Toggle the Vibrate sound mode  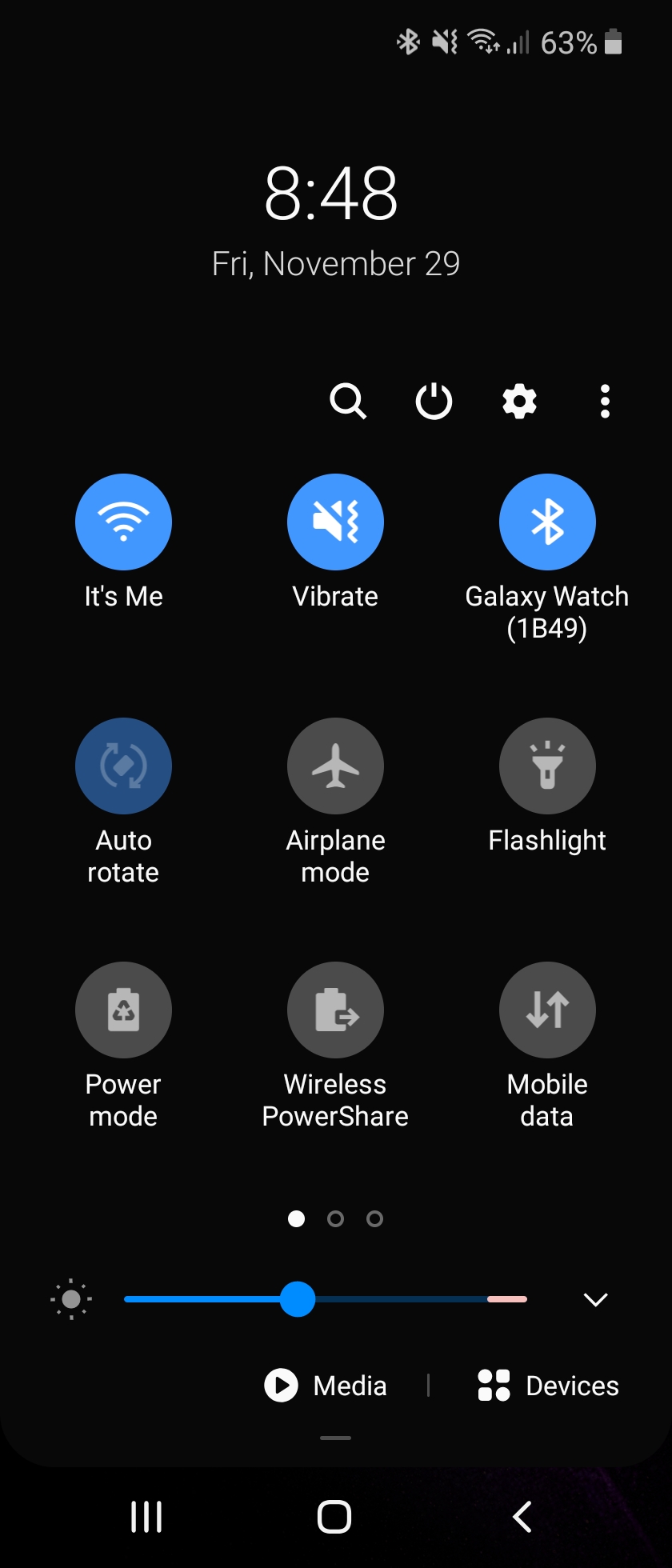[x=335, y=522]
